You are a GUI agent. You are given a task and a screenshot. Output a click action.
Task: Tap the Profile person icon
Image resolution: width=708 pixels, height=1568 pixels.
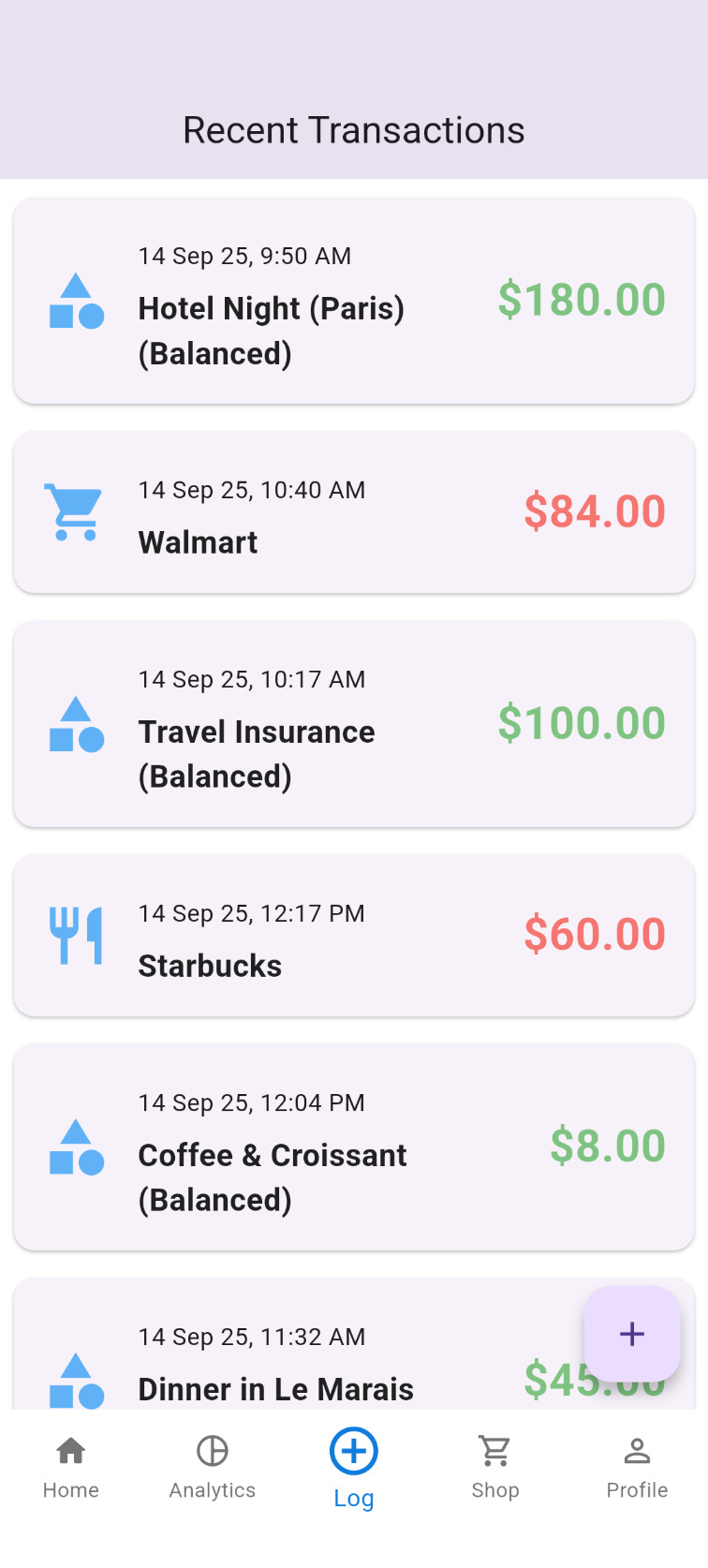636,1450
